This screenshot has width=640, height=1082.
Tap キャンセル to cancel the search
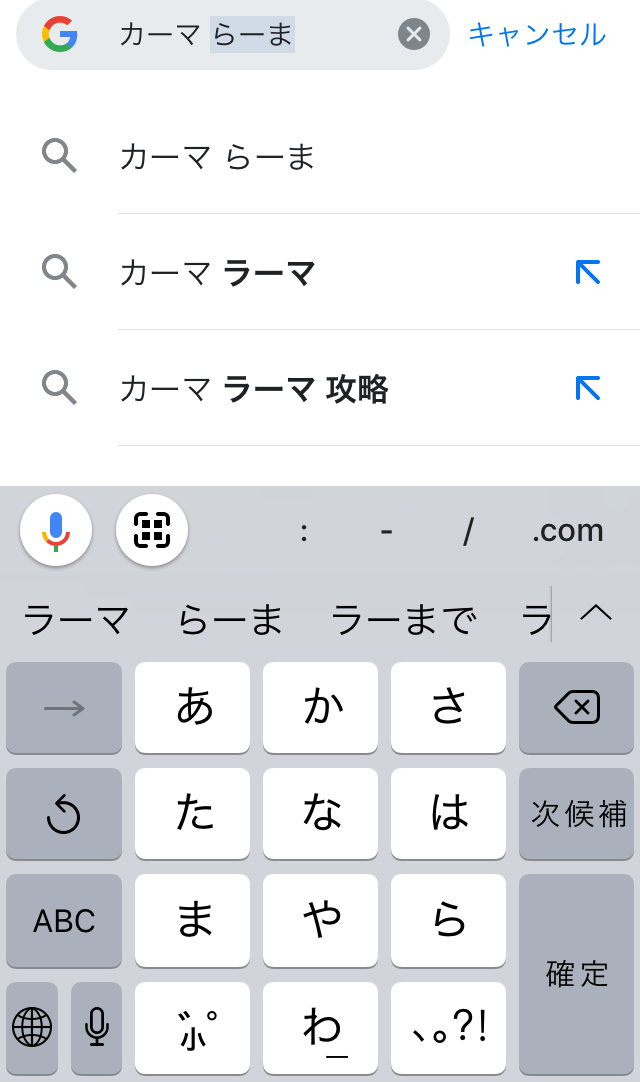coord(537,35)
